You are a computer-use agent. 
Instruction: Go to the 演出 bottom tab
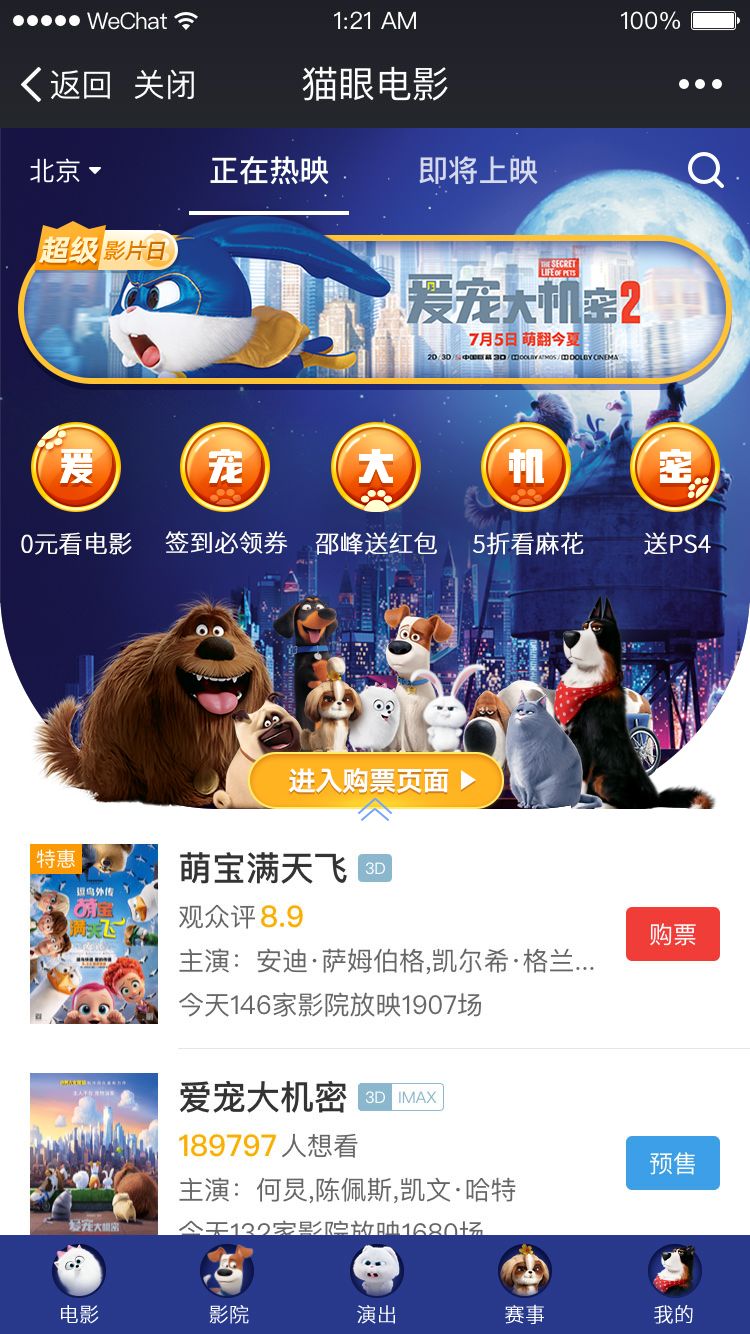(x=376, y=1285)
